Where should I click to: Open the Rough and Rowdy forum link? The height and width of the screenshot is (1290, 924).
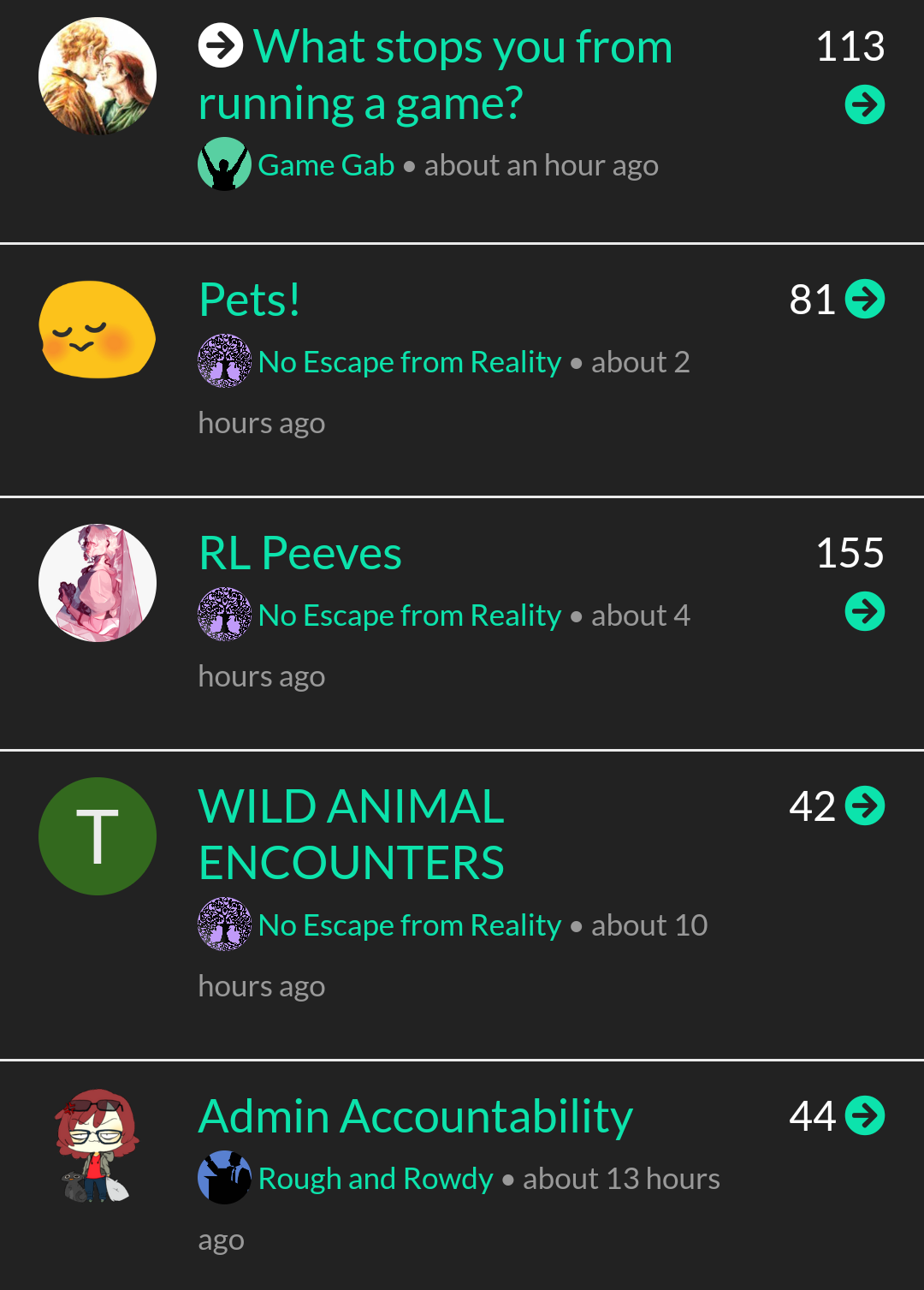pos(375,1179)
